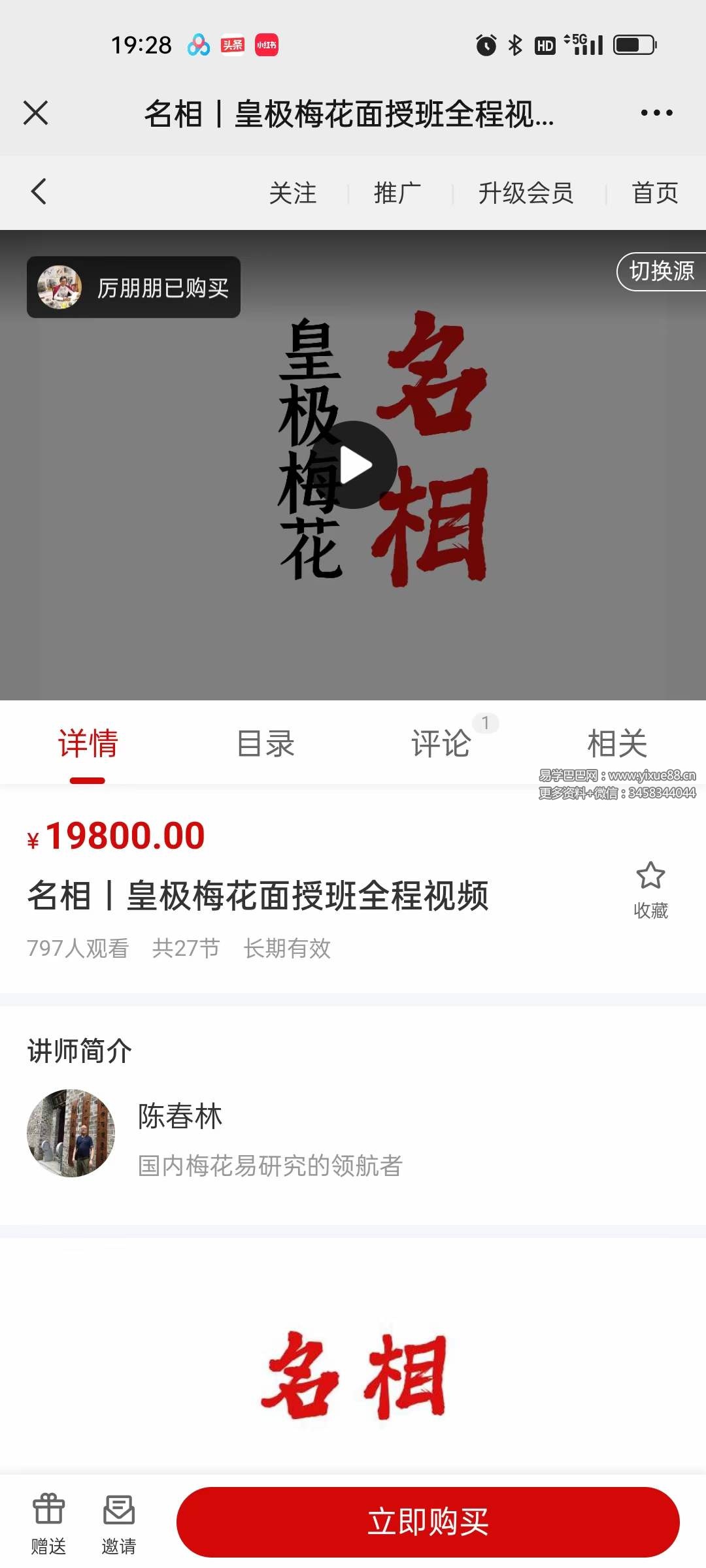Tap the back arrow below the title bar
The image size is (706, 1568).
[37, 191]
